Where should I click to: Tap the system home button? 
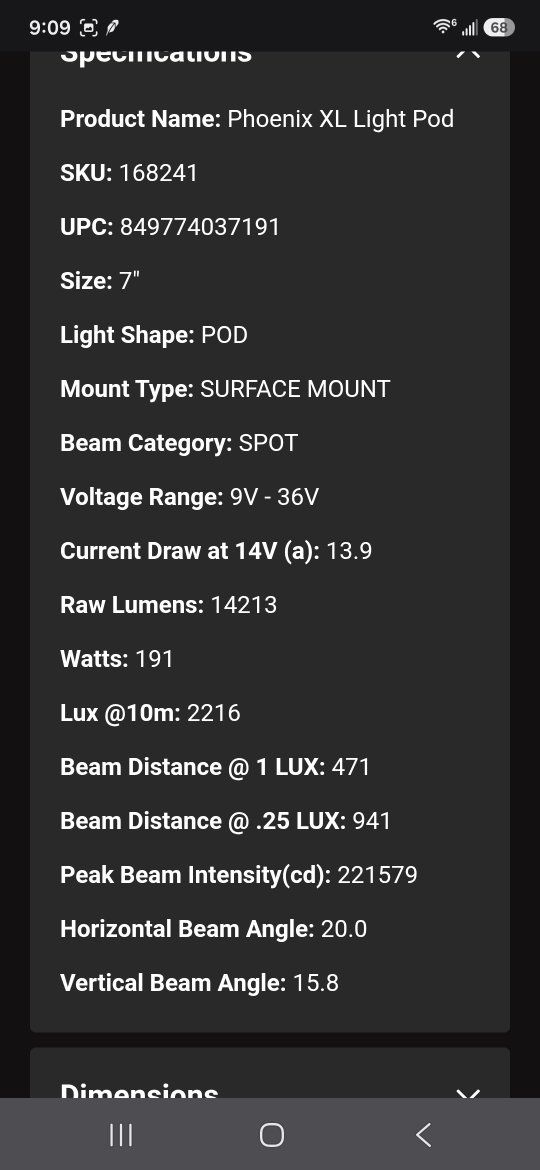click(271, 1135)
